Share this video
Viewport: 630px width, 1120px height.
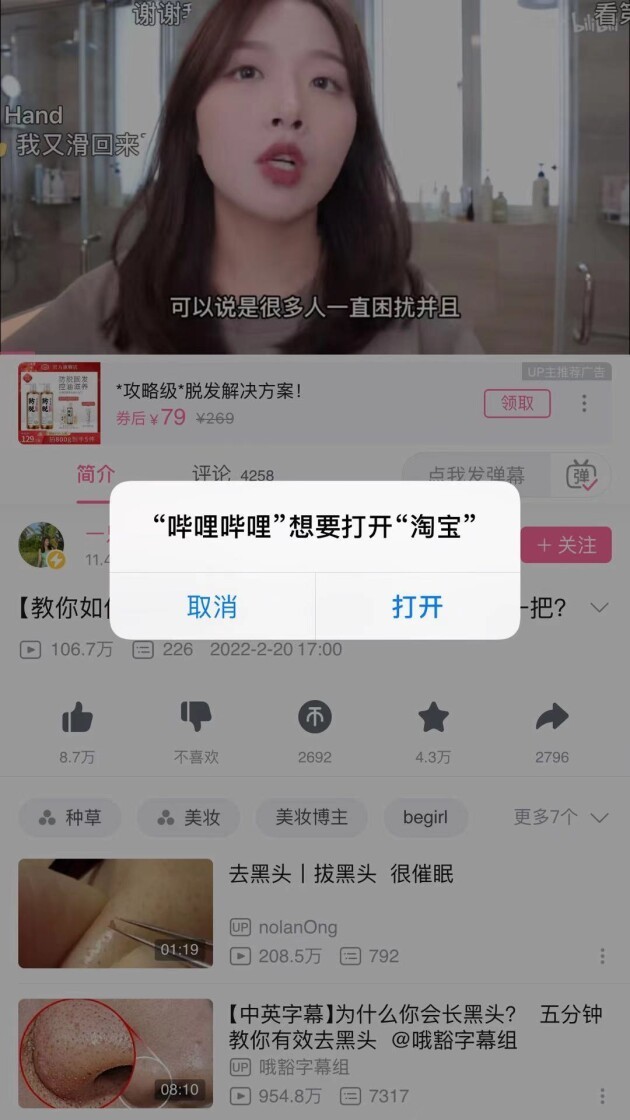tap(552, 717)
